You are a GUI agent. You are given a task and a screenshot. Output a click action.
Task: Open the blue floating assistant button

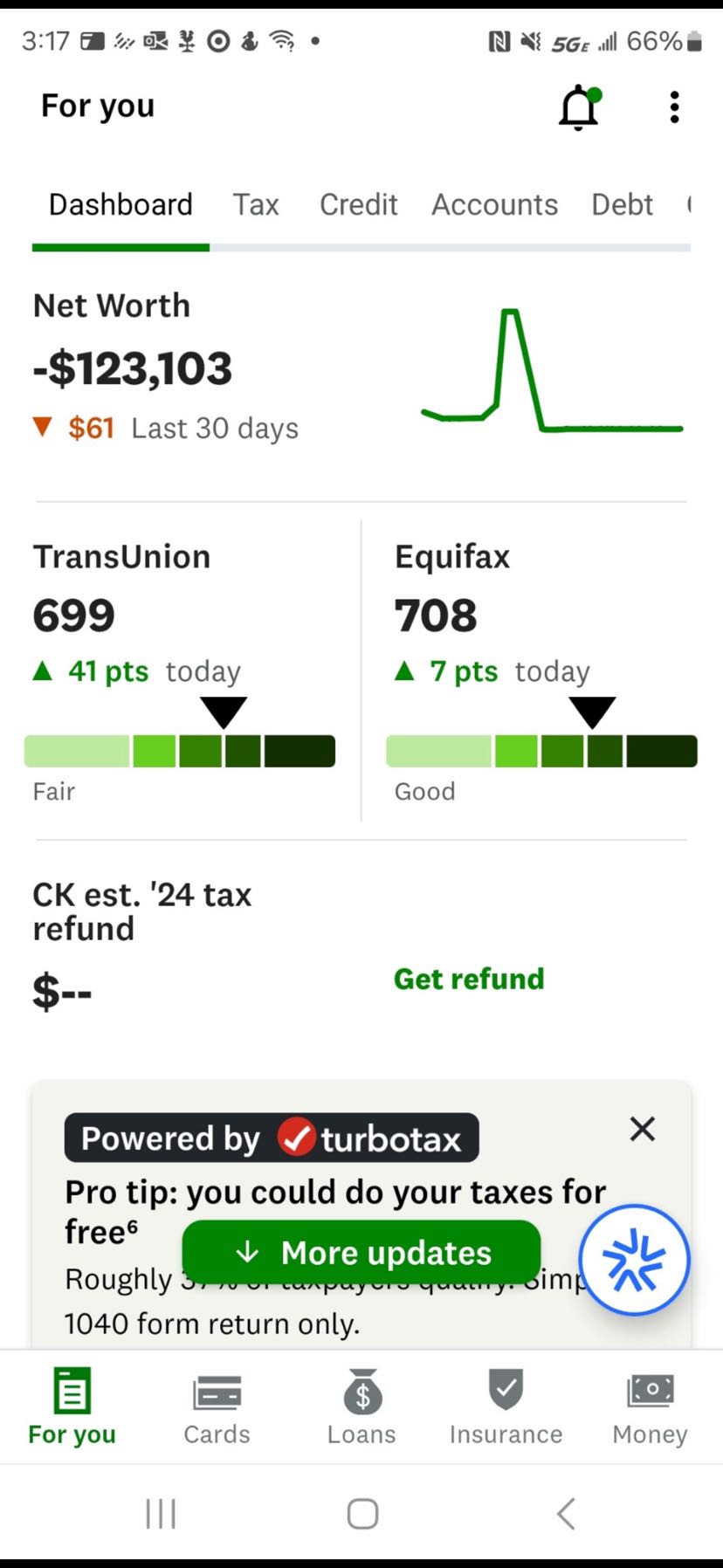[635, 1260]
